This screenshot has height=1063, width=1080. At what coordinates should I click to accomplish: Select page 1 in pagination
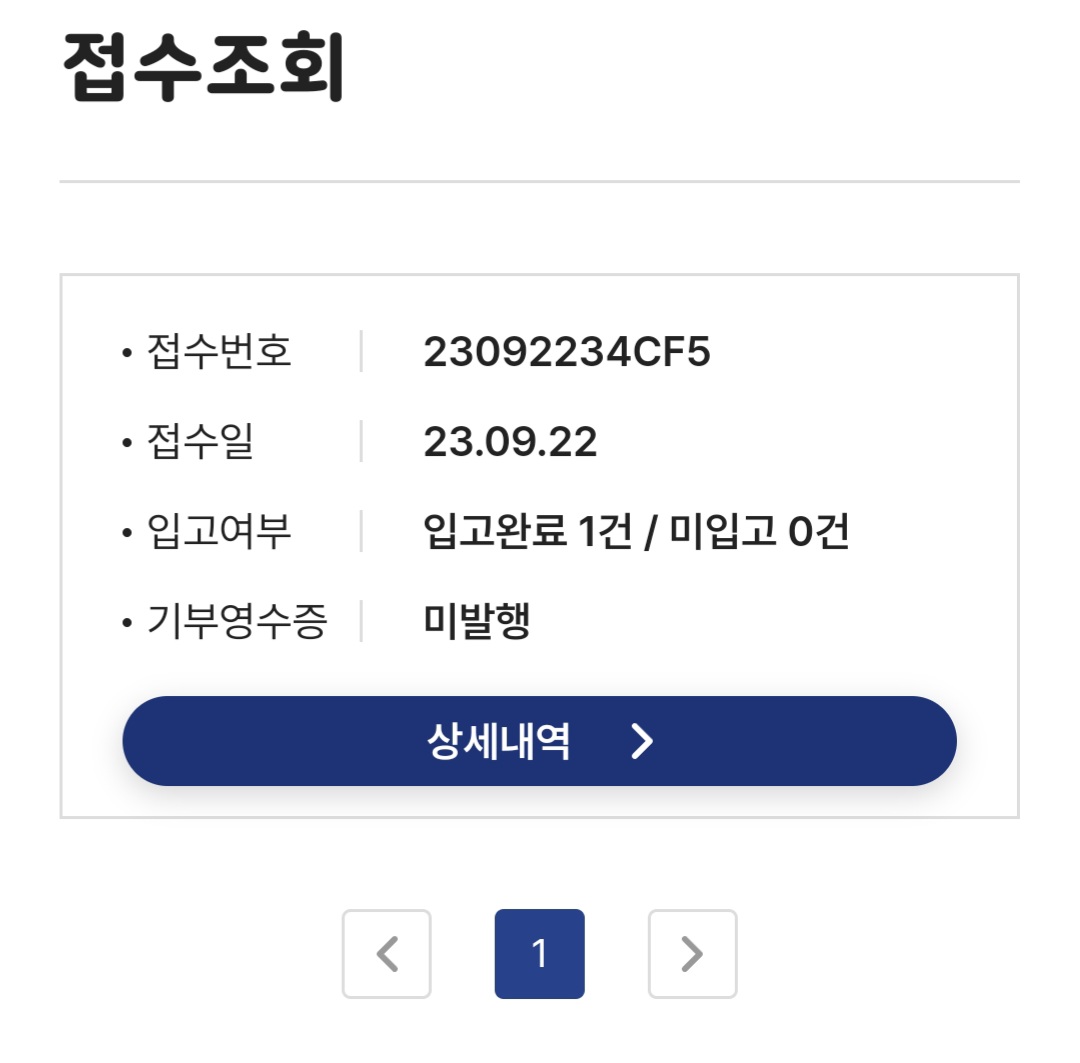539,953
